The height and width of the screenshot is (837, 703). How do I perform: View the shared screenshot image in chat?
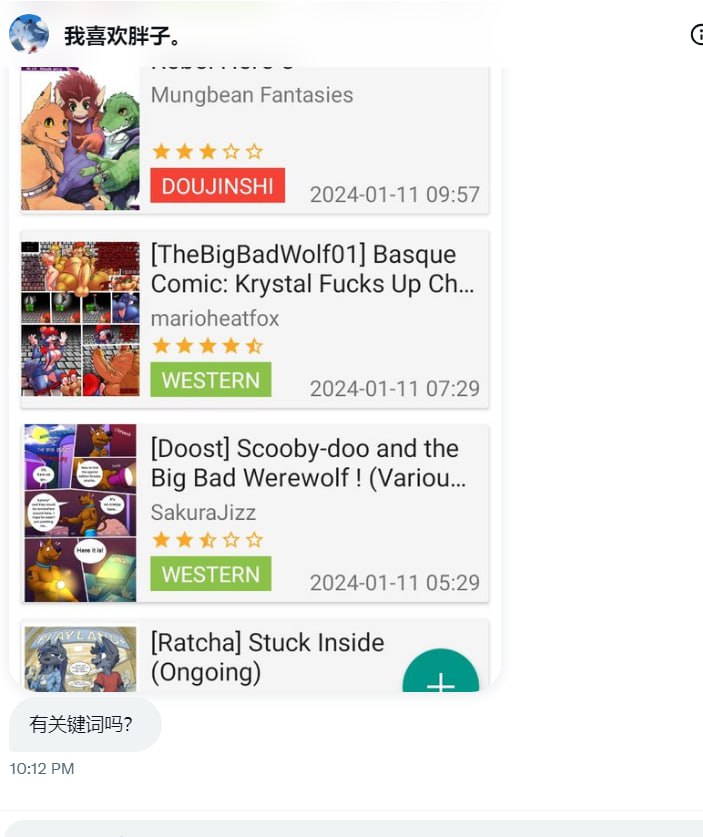click(254, 380)
